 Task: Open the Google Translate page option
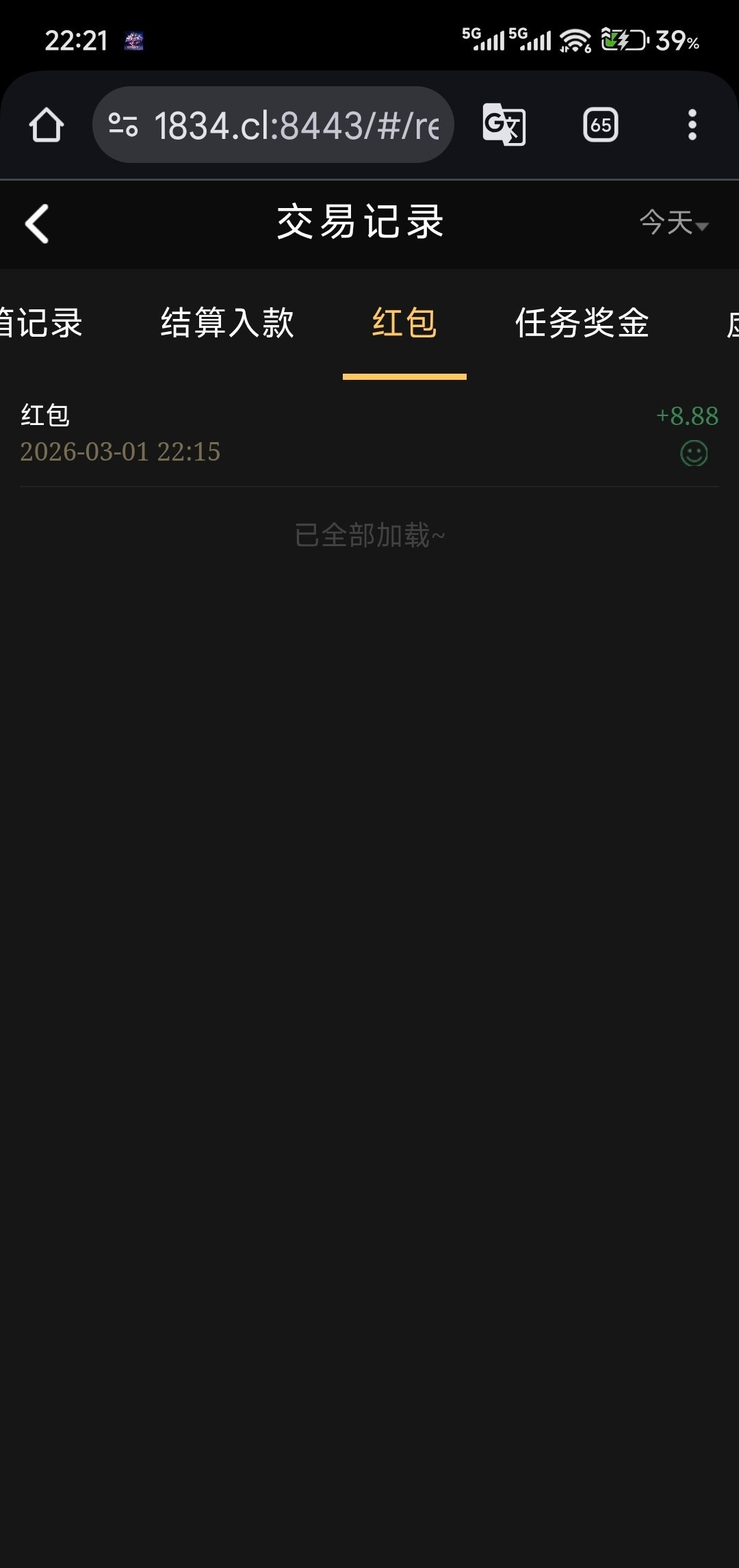tap(504, 125)
